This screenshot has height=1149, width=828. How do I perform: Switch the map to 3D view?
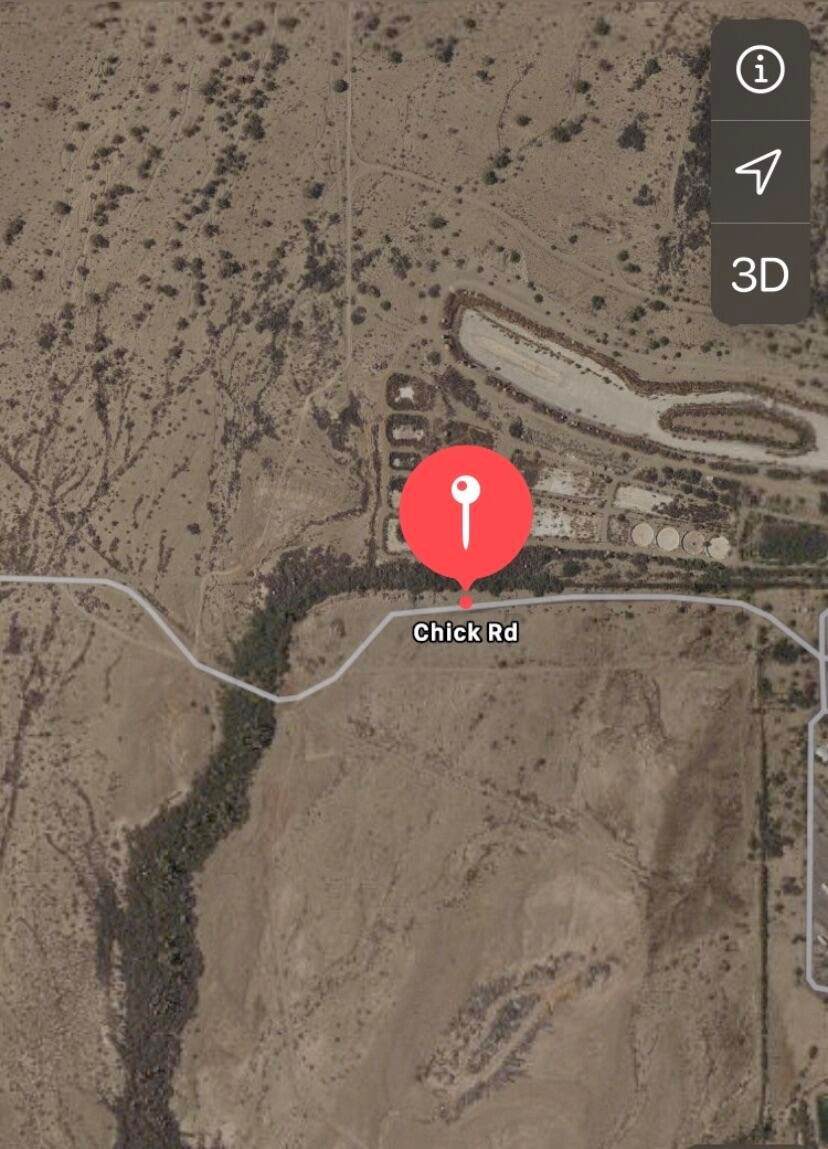(760, 274)
